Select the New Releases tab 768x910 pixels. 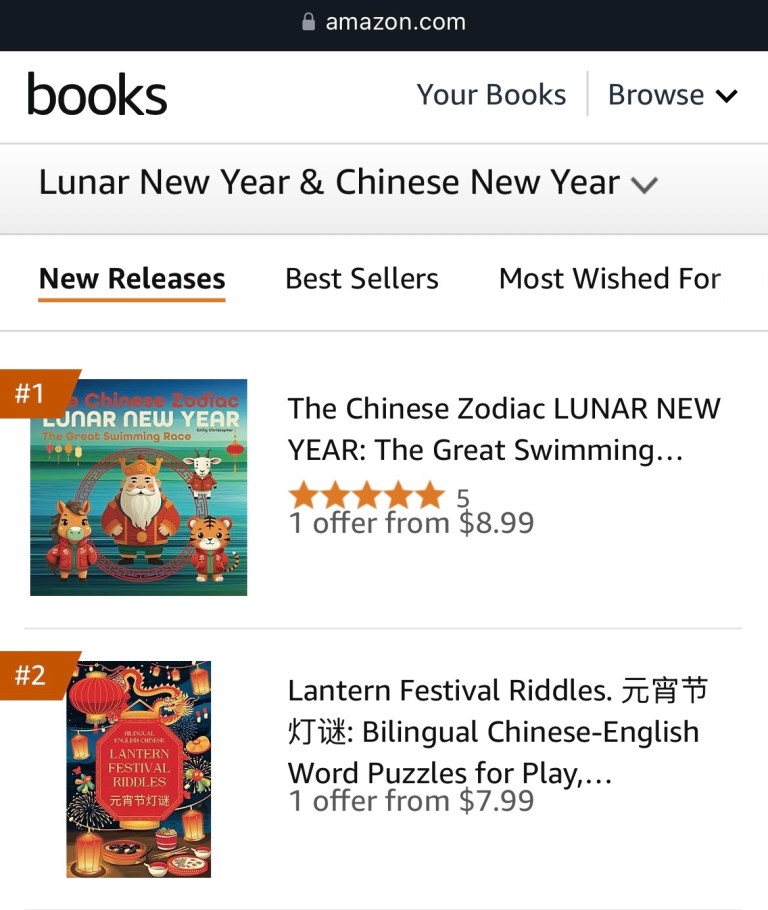132,279
